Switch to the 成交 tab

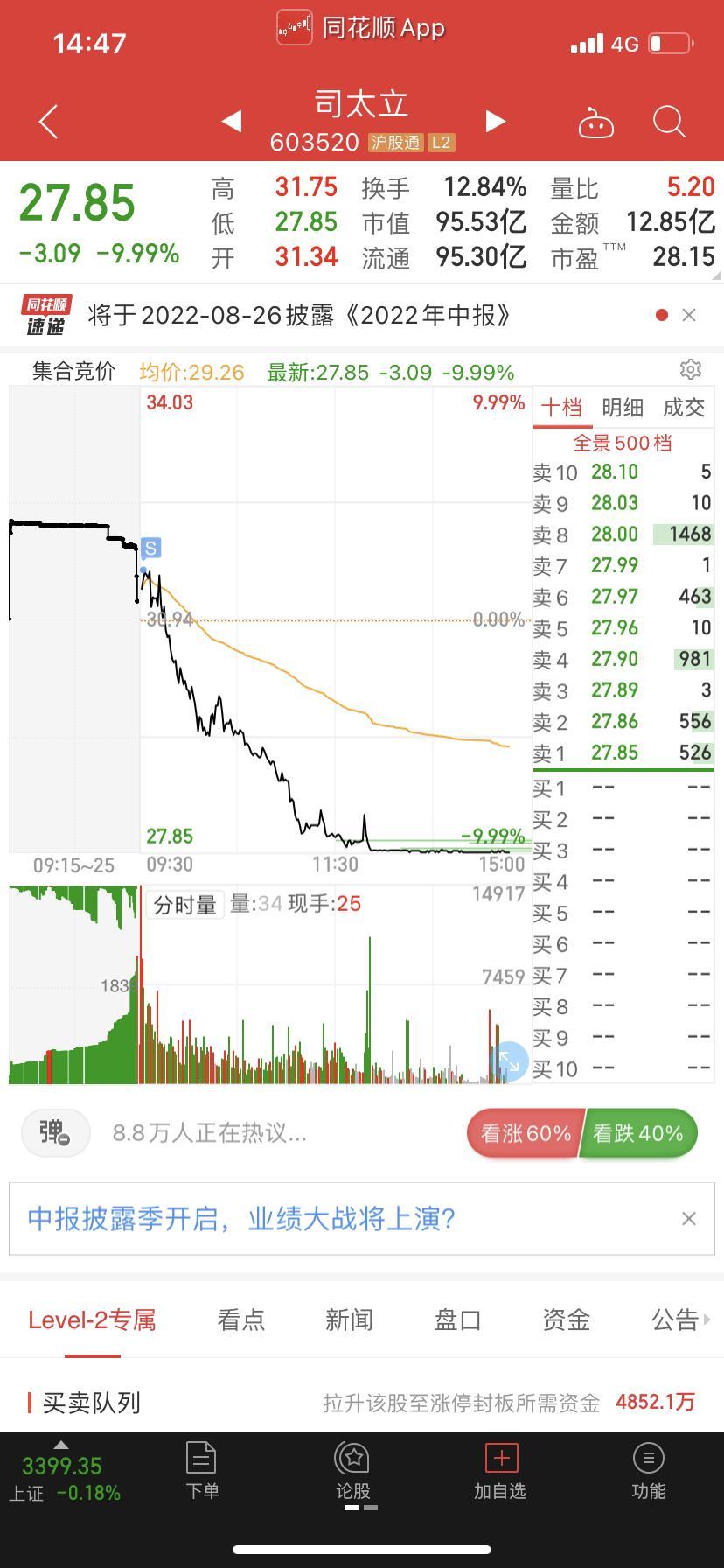[x=684, y=408]
